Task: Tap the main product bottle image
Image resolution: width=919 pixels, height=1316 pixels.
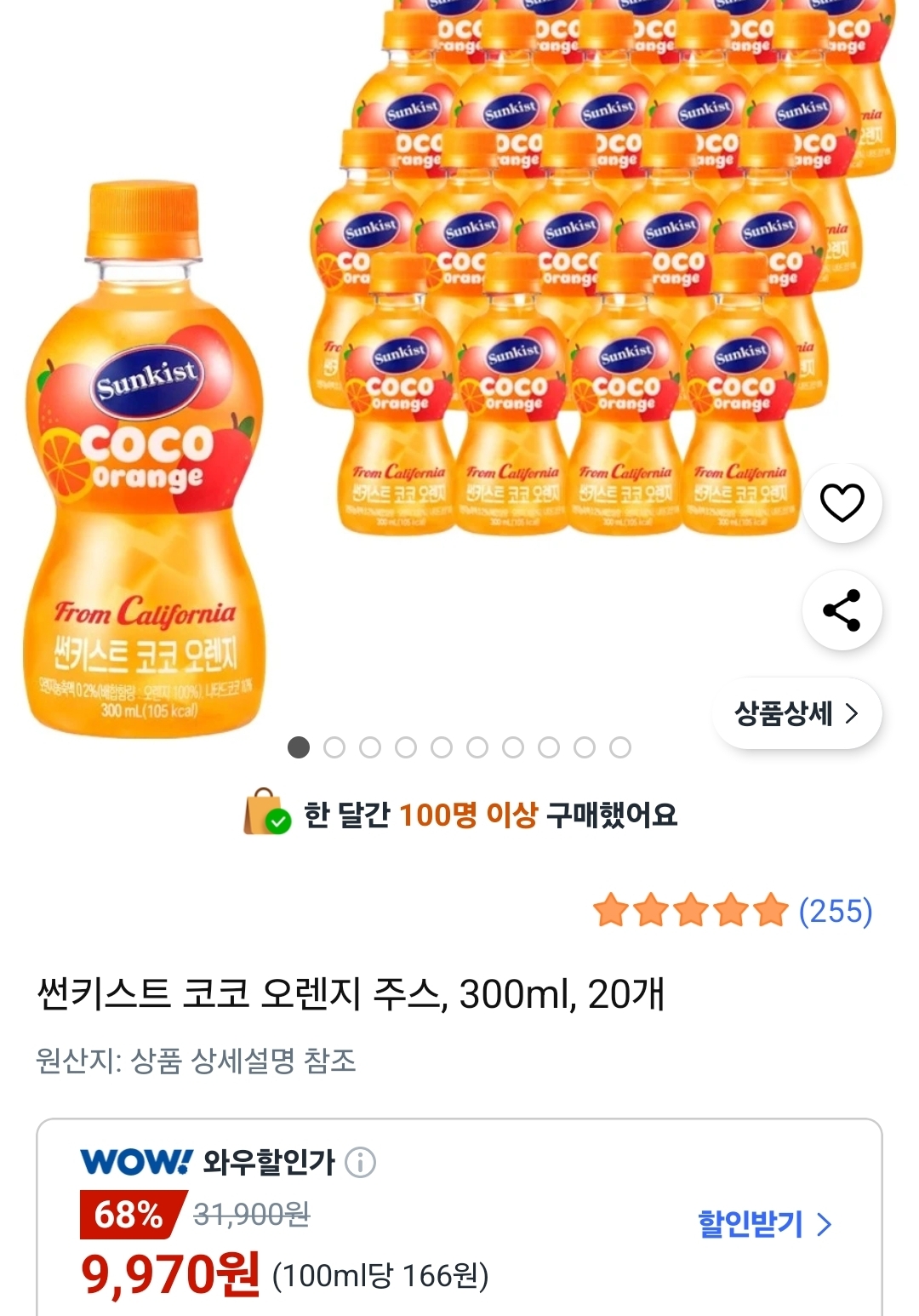Action: tap(153, 460)
